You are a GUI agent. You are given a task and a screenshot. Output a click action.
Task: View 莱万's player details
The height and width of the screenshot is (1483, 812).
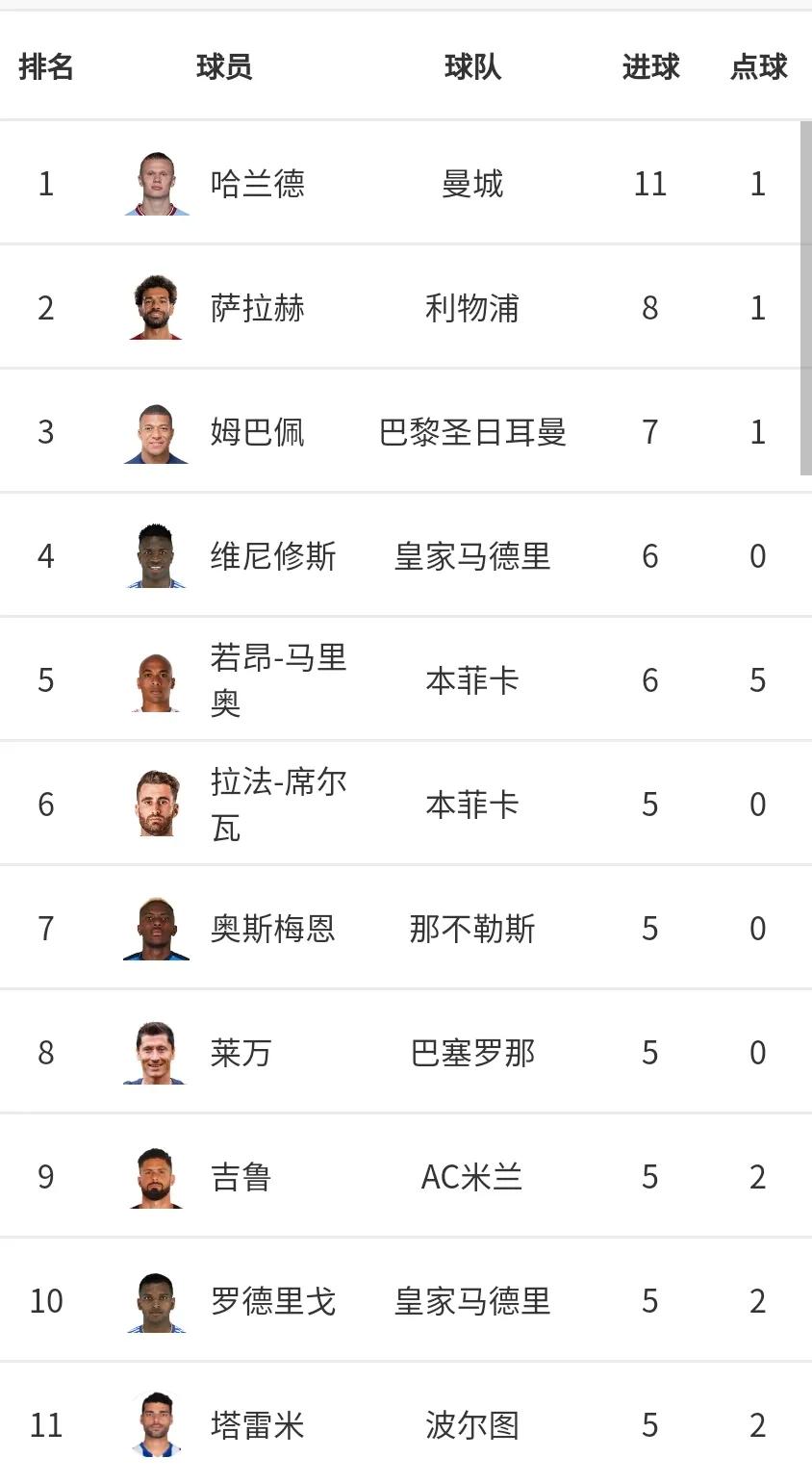click(241, 1053)
